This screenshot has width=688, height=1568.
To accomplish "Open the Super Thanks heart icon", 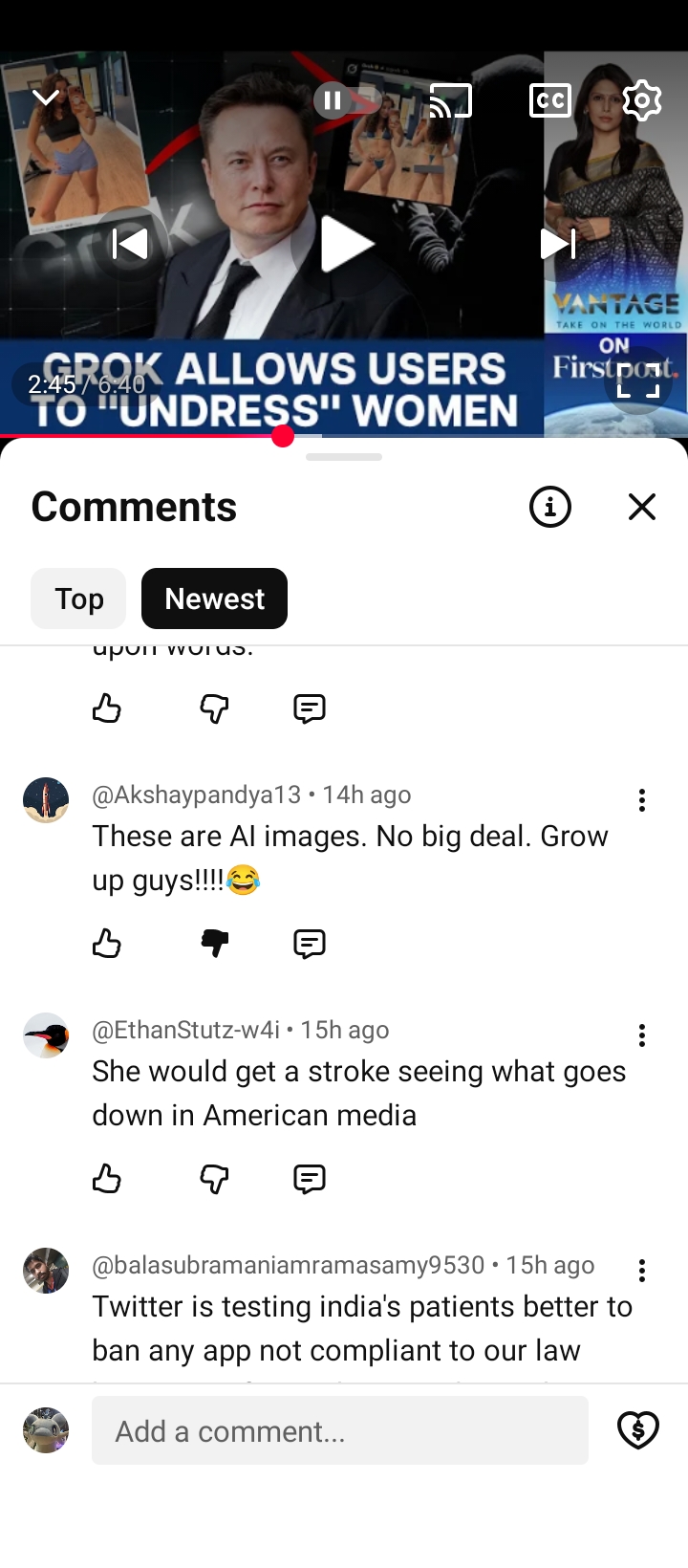I will [638, 1430].
